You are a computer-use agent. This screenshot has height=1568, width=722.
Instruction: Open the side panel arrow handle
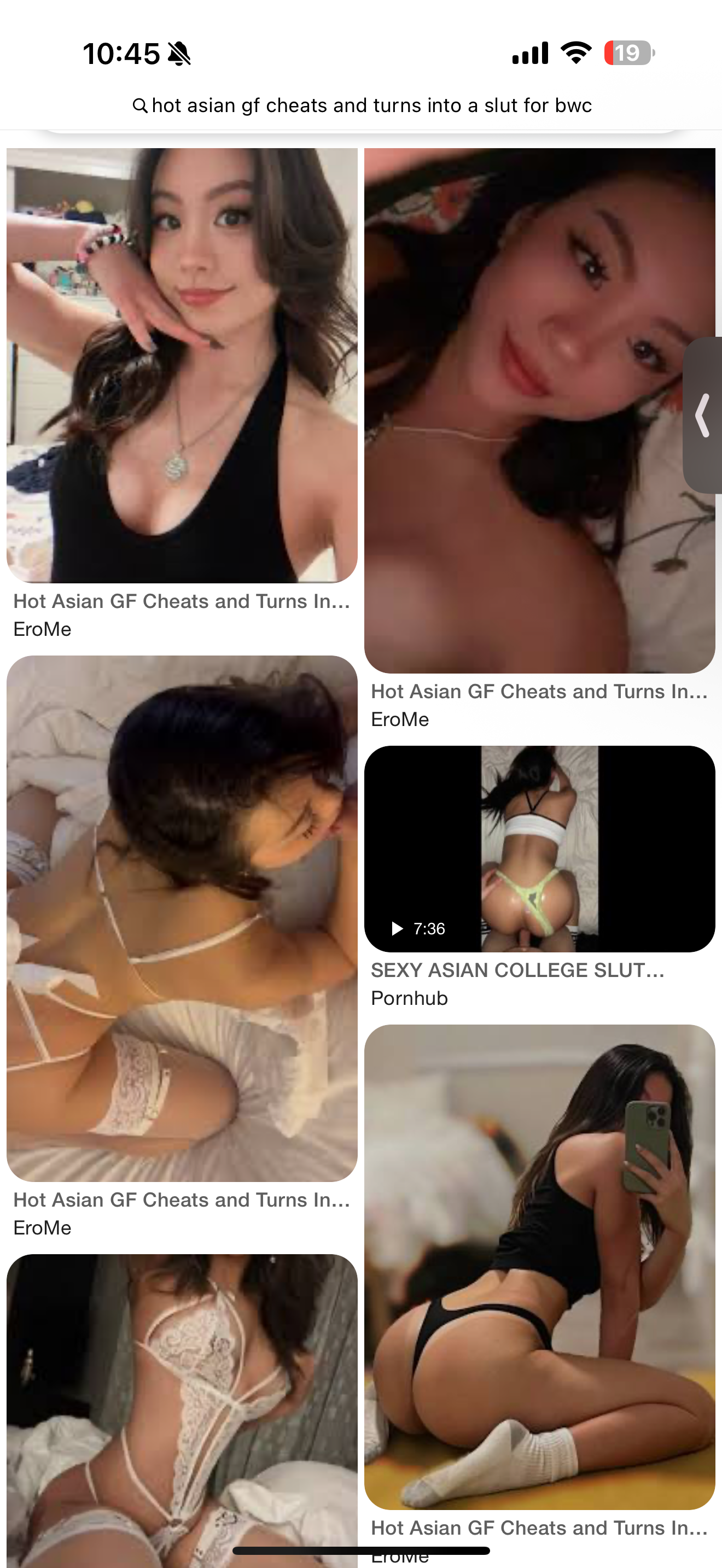702,415
